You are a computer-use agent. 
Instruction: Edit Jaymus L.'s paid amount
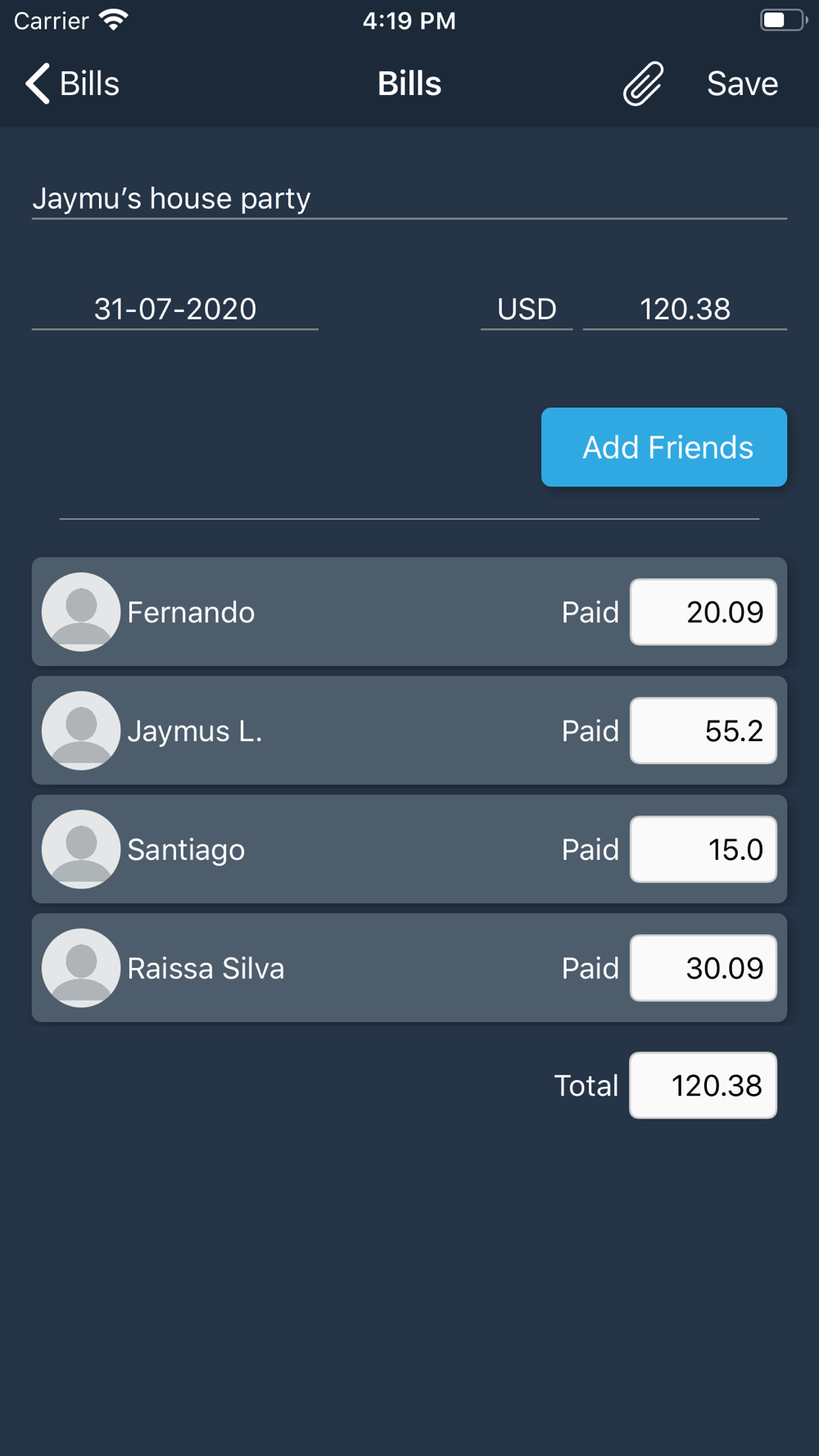tap(704, 730)
